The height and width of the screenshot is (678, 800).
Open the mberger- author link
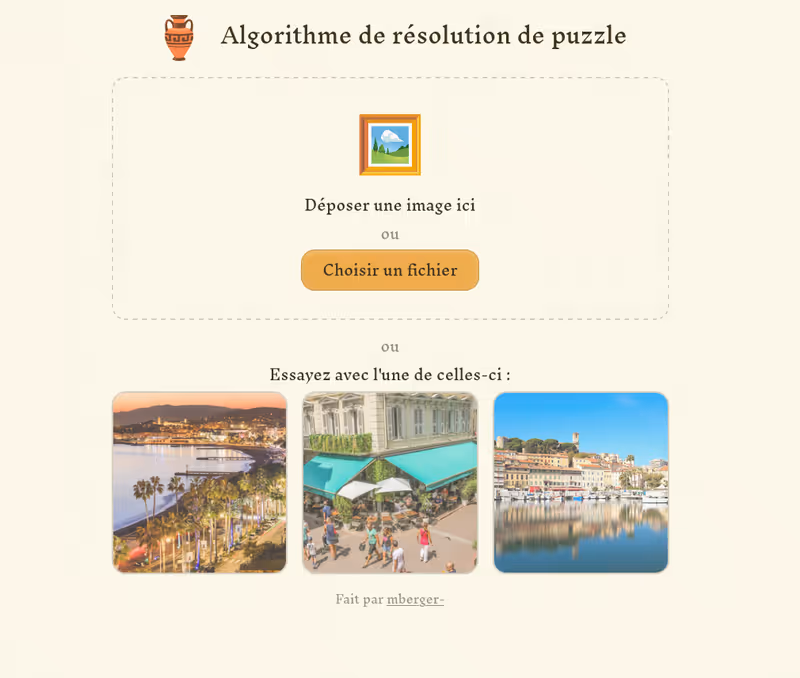[x=415, y=600]
